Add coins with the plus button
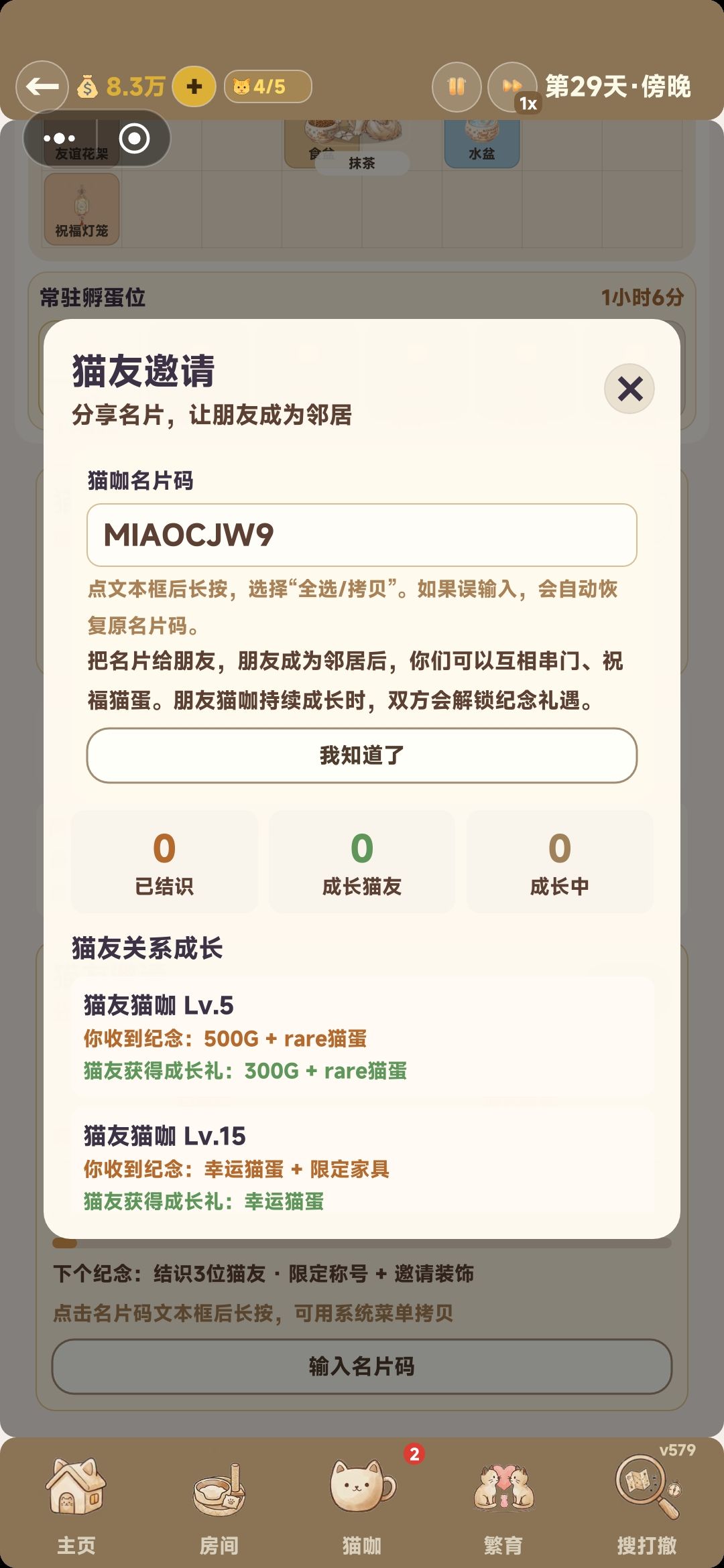The image size is (724, 1568). [194, 86]
